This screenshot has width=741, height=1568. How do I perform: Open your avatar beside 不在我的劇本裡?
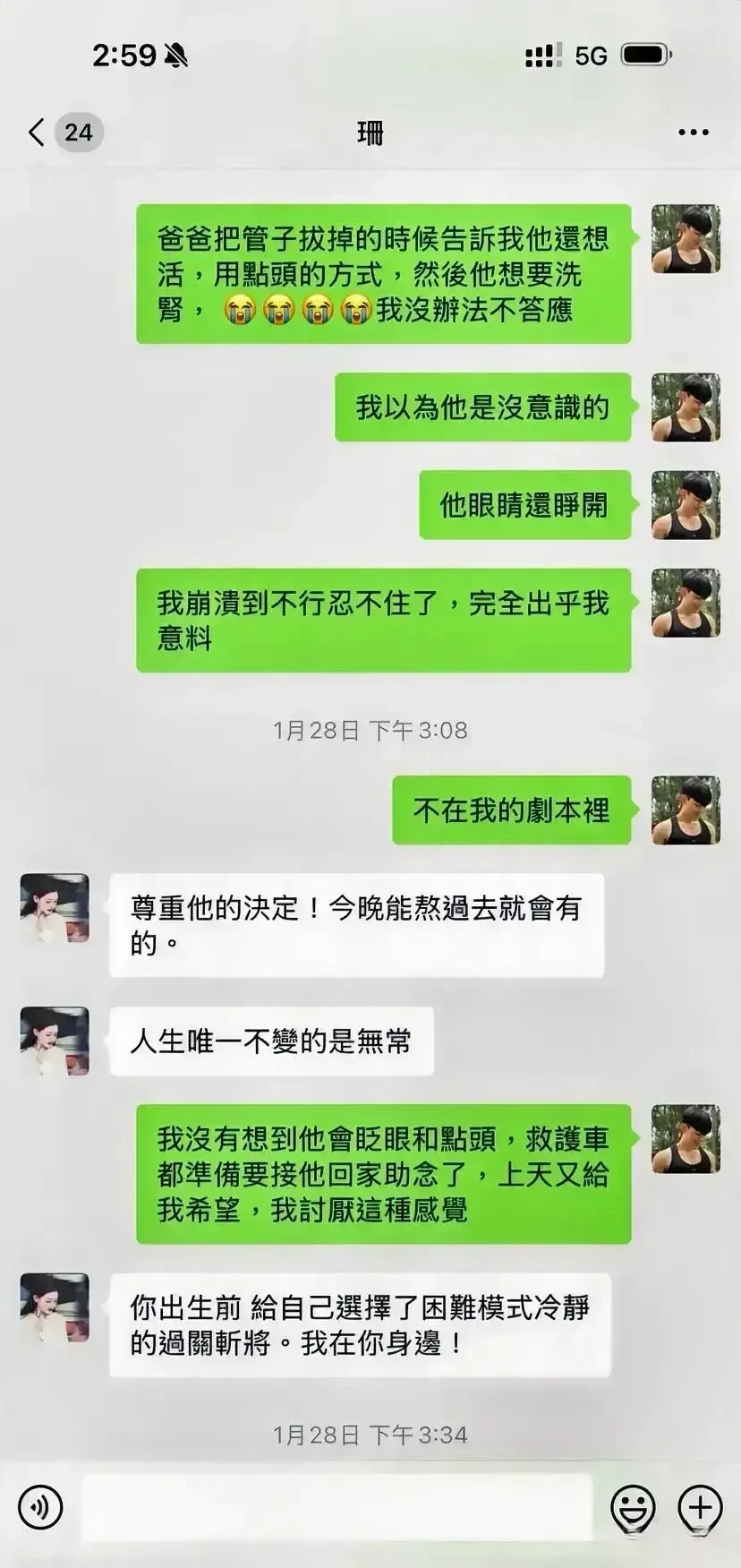tap(686, 810)
